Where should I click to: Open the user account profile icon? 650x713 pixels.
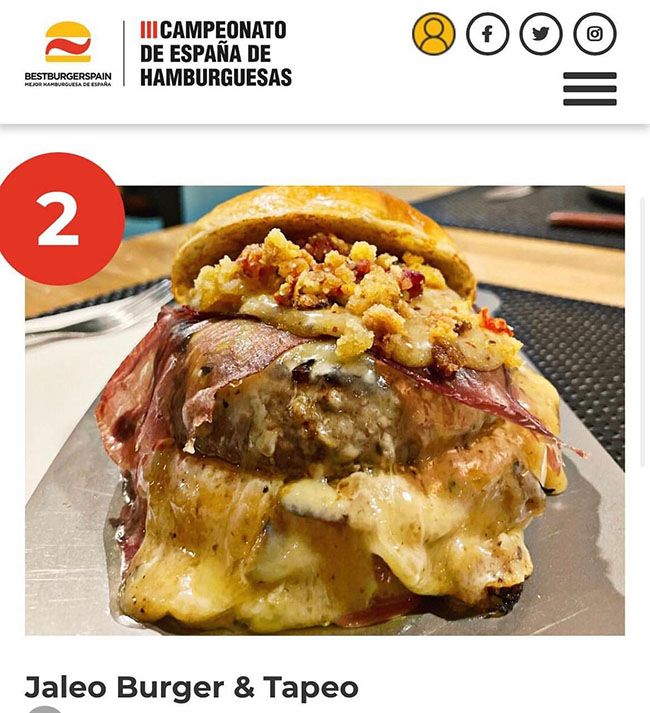433,34
